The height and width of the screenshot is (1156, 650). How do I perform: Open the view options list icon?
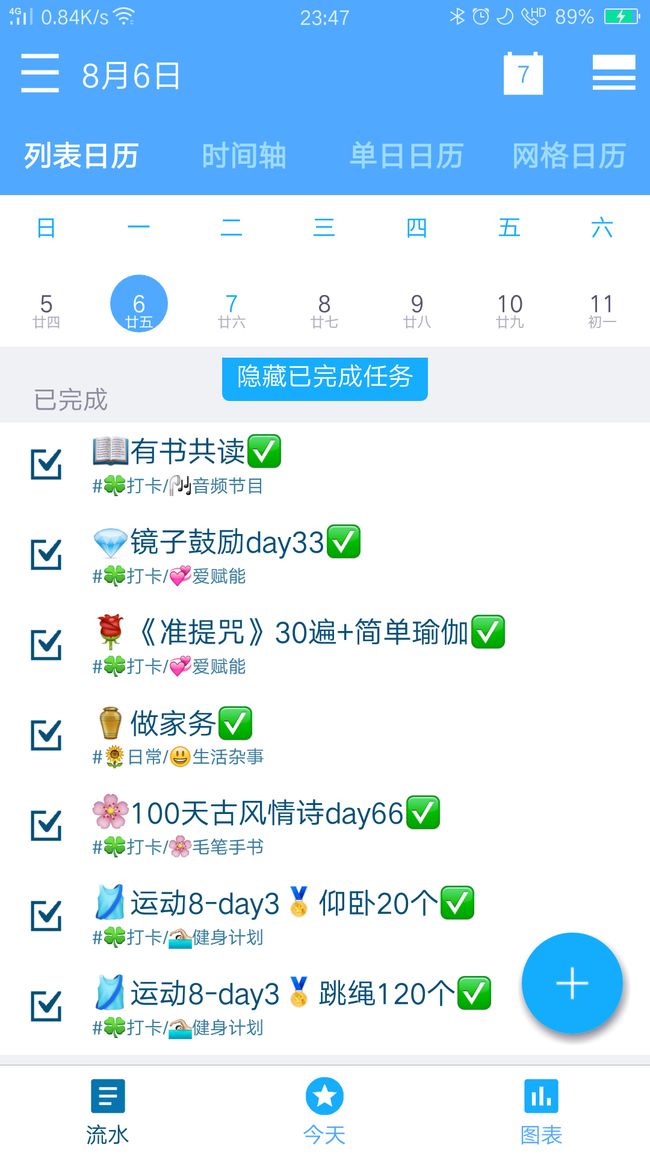click(614, 72)
